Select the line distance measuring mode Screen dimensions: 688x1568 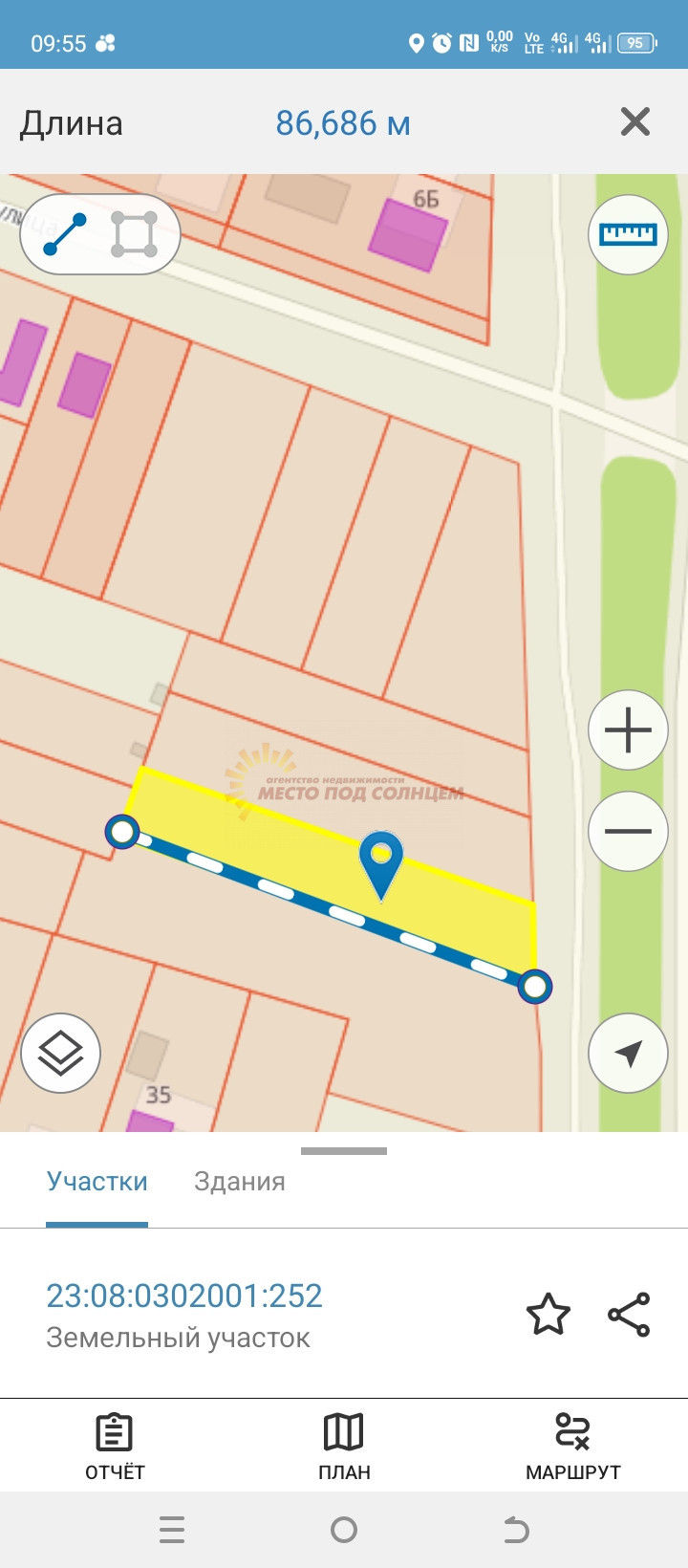65,234
